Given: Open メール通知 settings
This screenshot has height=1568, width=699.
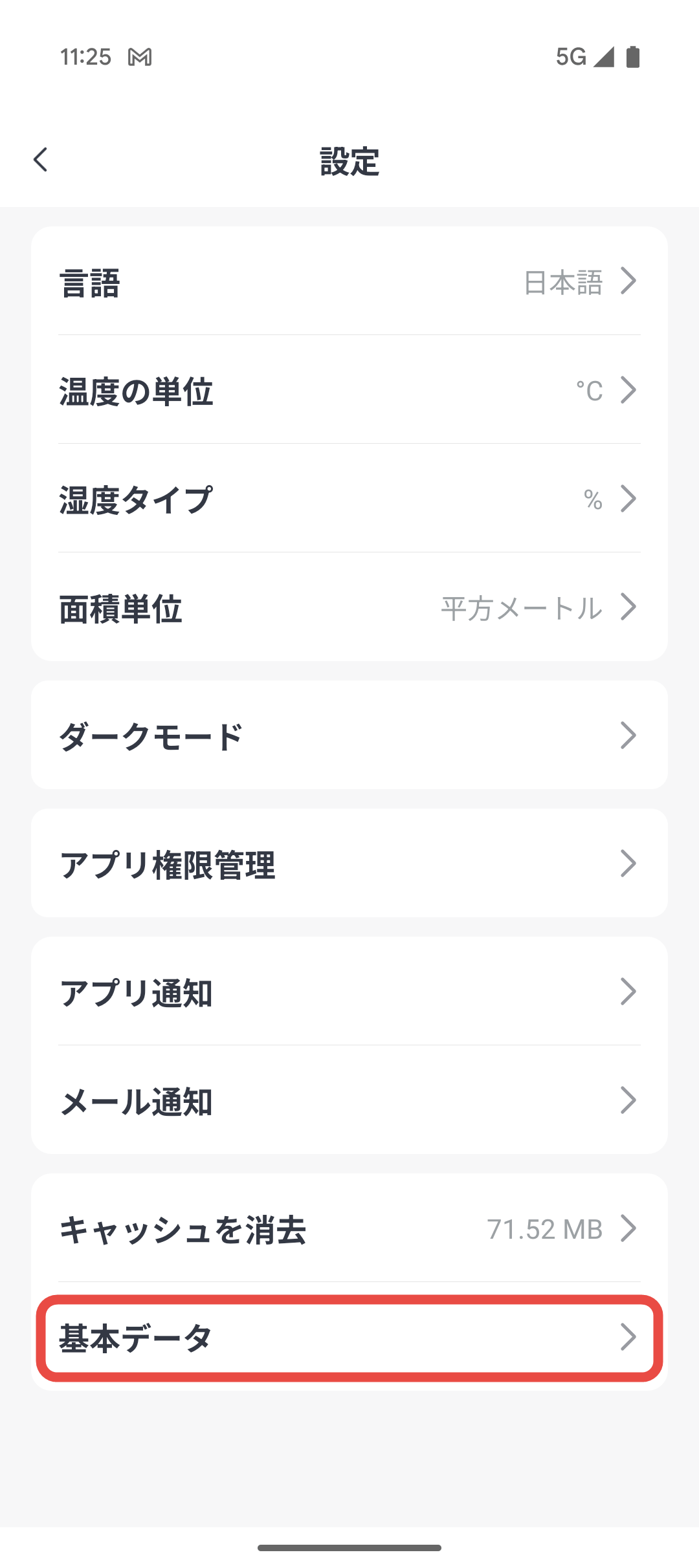Looking at the screenshot, I should [349, 1100].
